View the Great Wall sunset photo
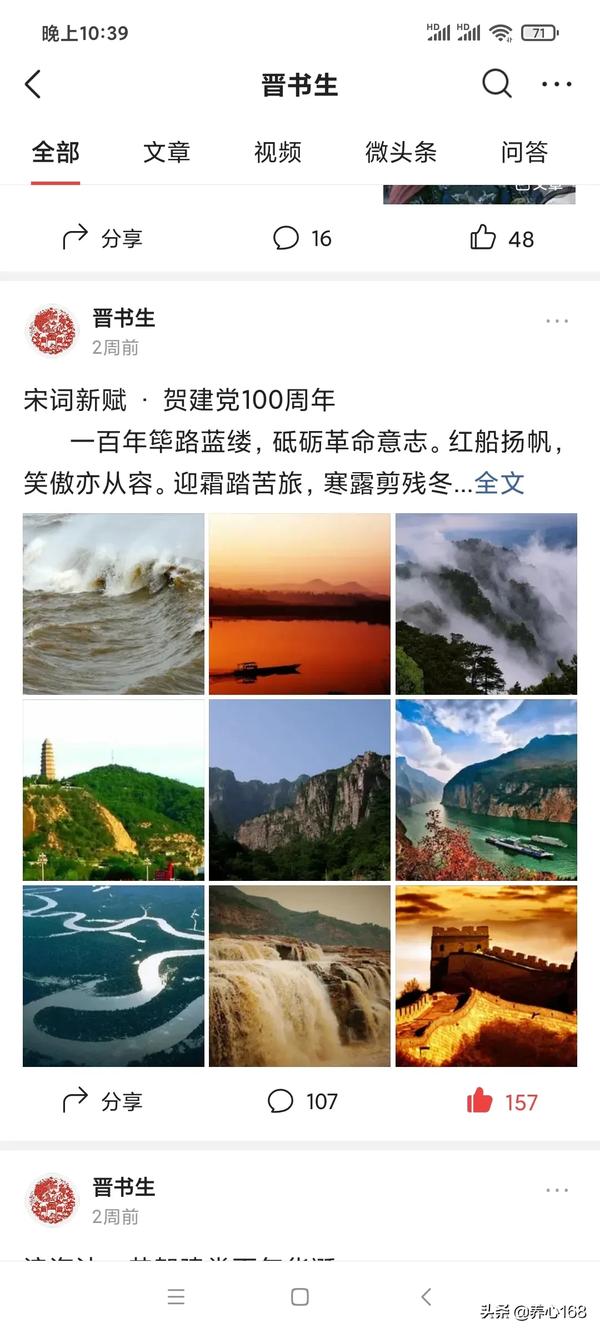This screenshot has height=1333, width=600. (x=486, y=976)
